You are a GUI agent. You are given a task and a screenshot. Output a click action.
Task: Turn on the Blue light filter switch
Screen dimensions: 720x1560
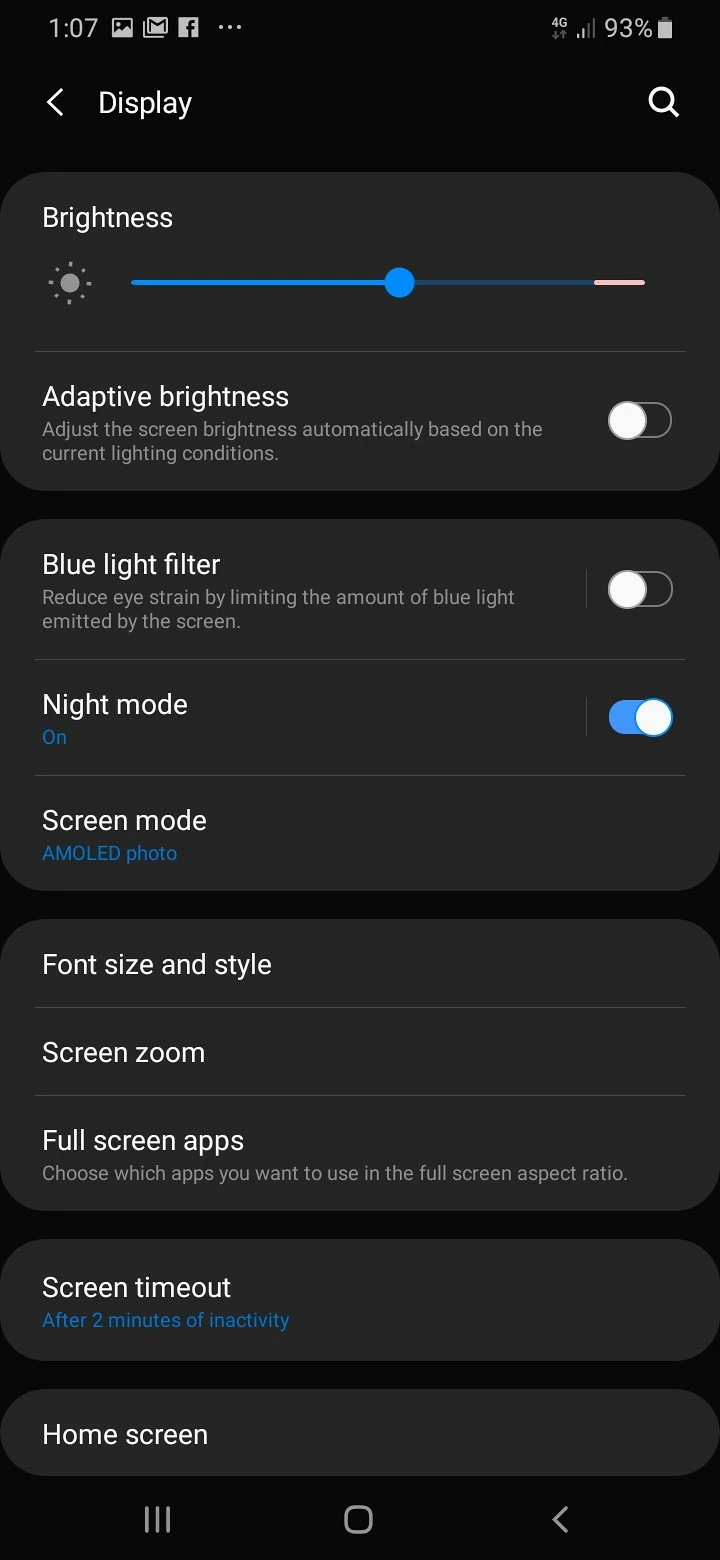click(639, 589)
